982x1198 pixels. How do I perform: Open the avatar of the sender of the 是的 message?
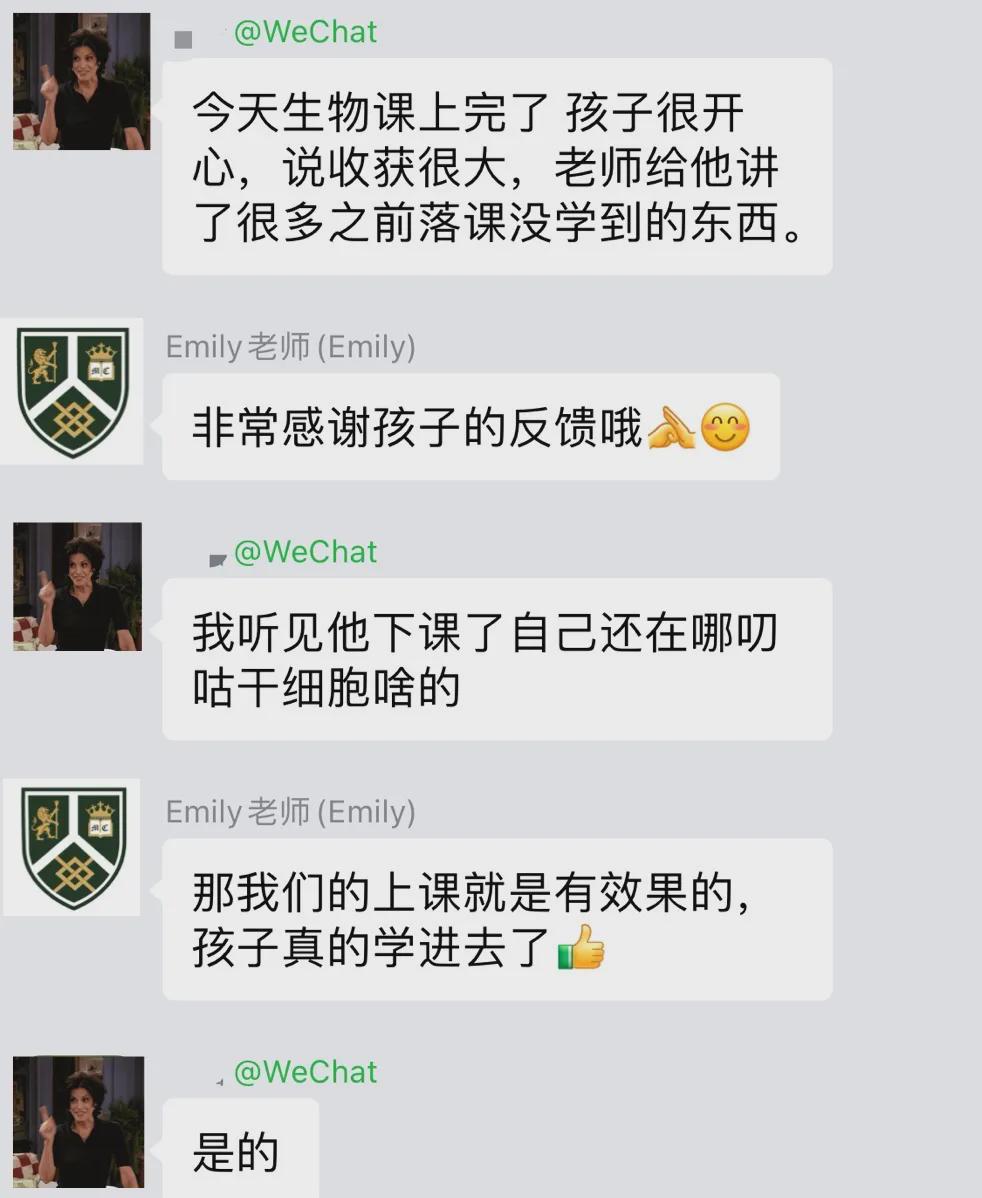pos(78,1122)
